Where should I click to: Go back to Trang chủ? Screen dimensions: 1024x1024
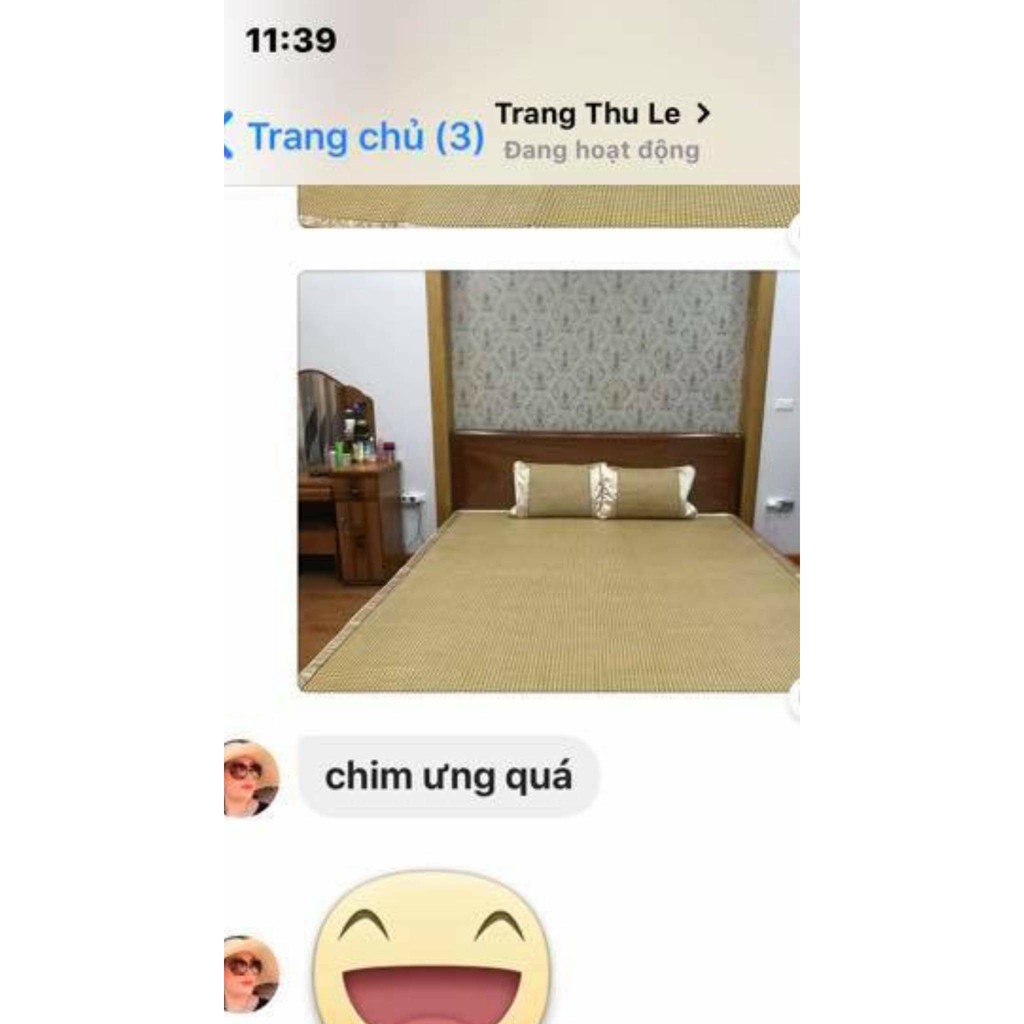tap(355, 137)
